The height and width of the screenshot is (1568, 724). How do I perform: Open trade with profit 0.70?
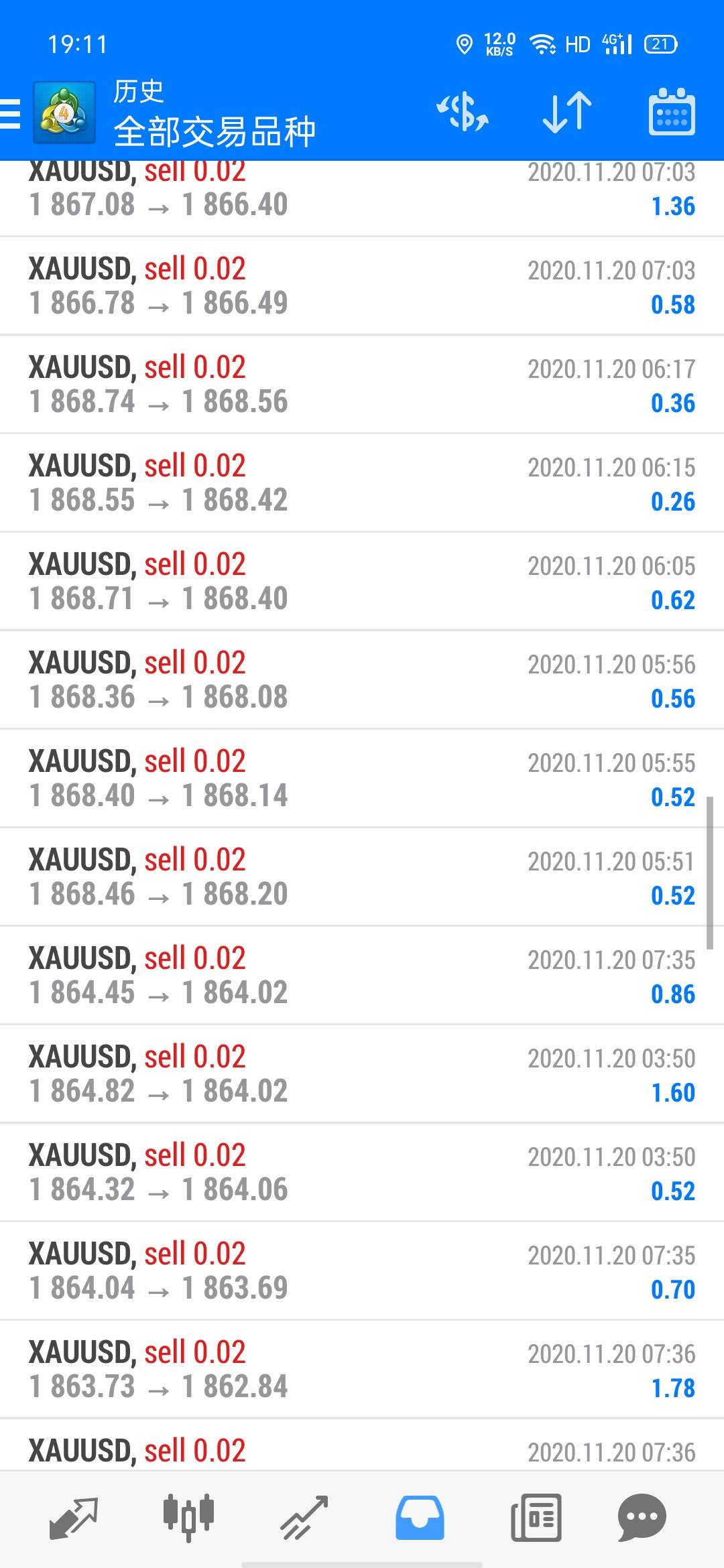point(362,1271)
